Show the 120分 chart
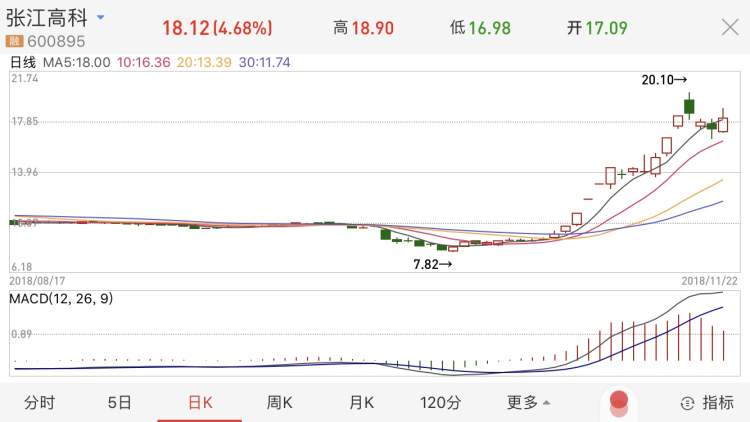This screenshot has width=750, height=422. coord(440,402)
